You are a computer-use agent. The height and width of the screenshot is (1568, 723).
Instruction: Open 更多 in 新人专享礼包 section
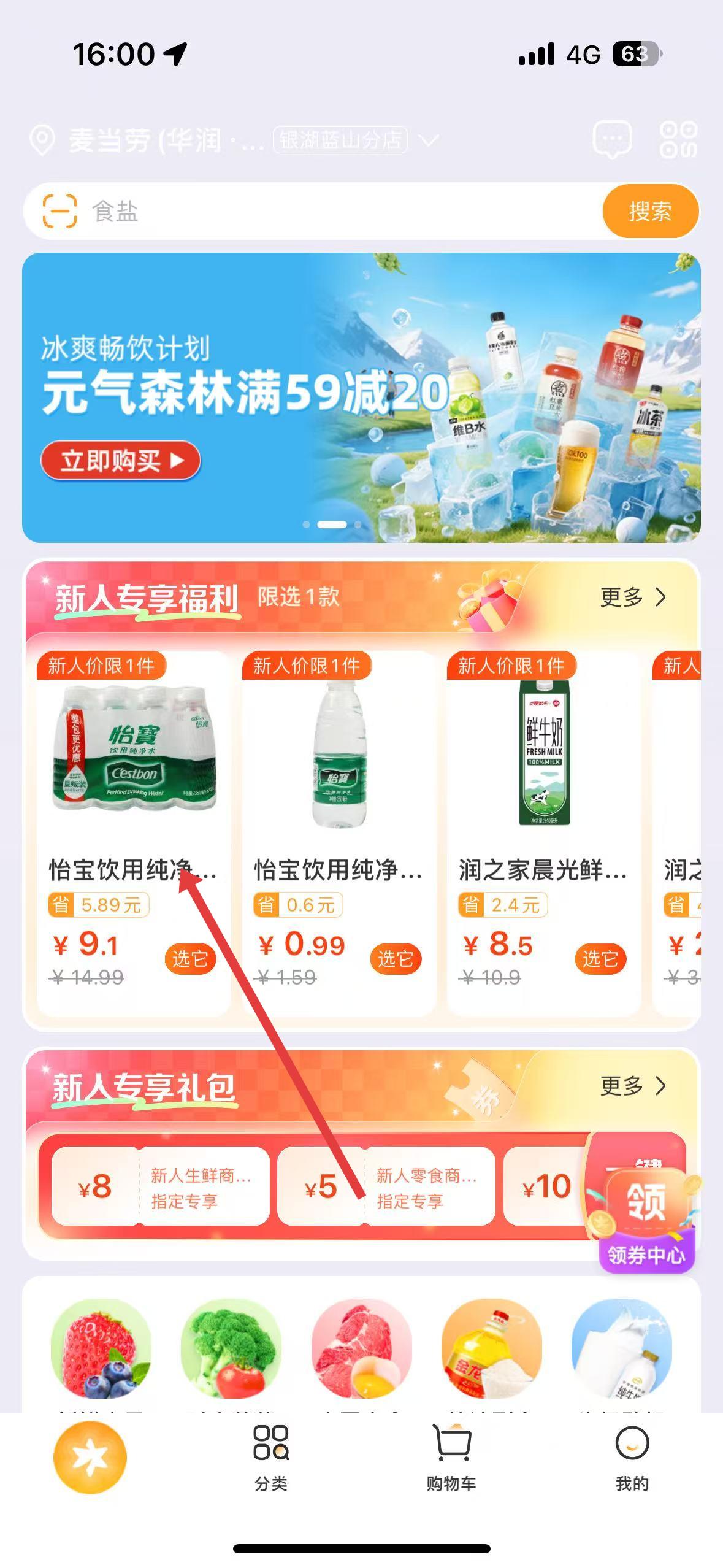633,1085
